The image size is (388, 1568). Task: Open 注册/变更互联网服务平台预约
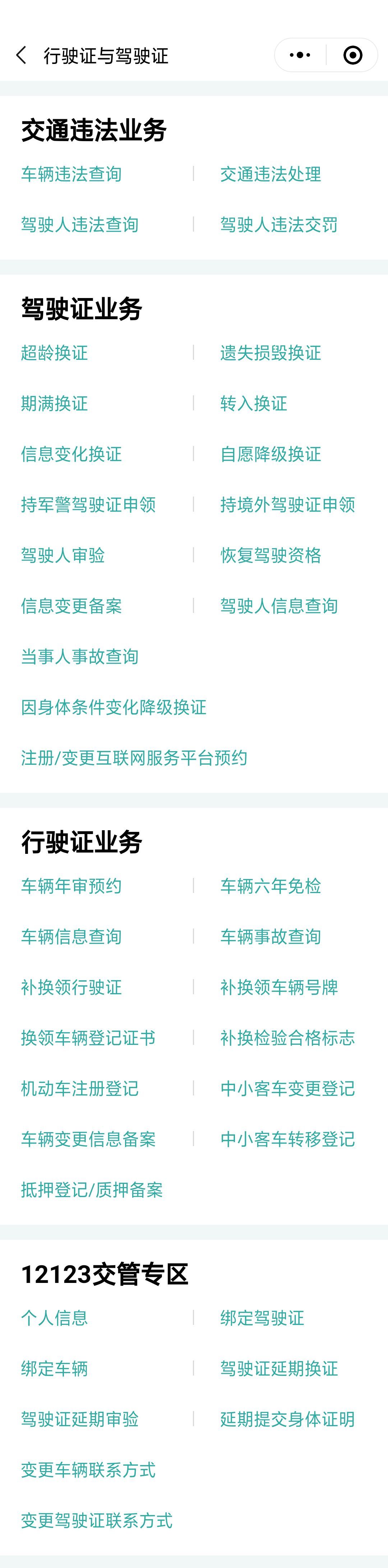134,757
